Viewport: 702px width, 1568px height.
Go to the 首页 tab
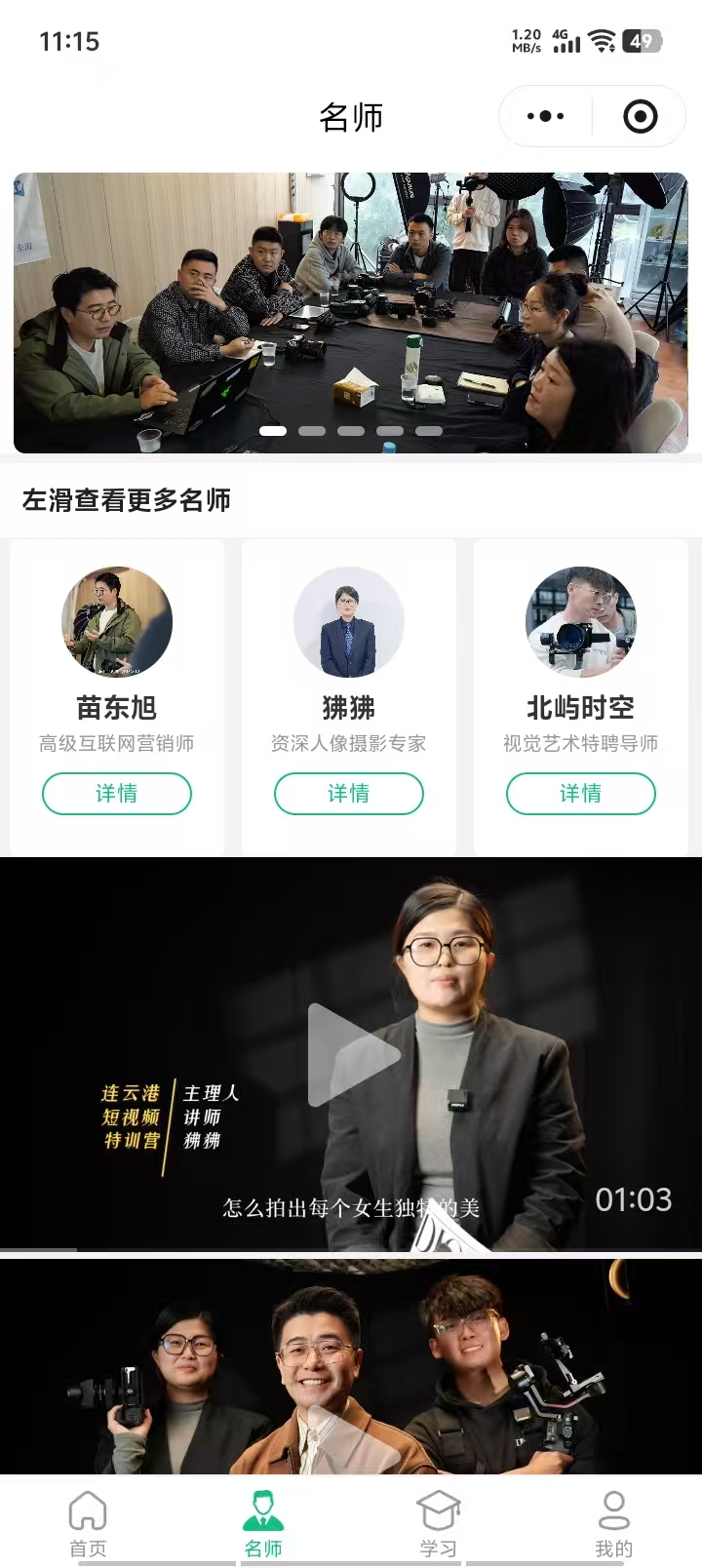click(88, 1523)
